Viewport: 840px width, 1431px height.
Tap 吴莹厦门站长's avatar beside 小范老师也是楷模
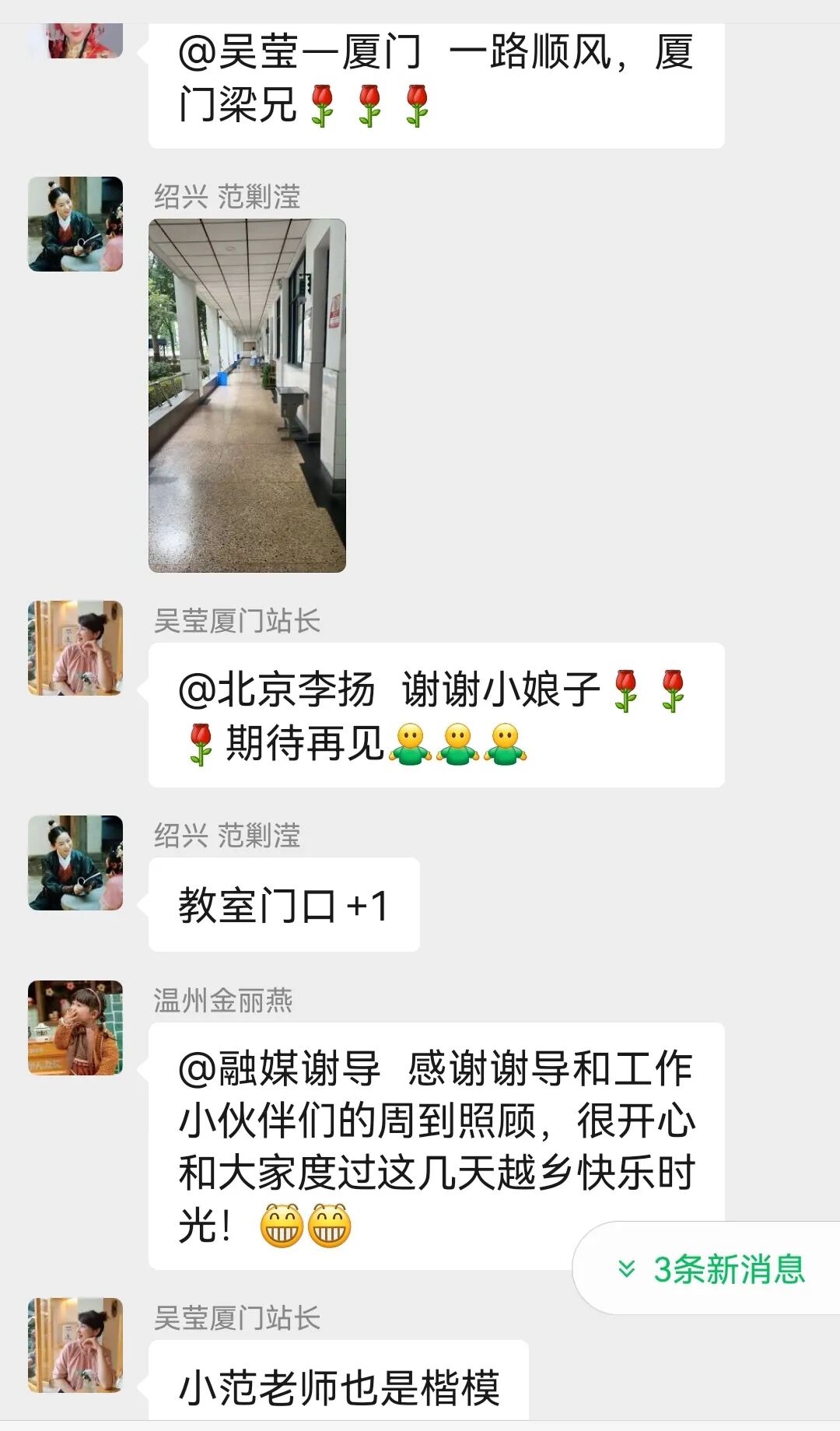(x=75, y=1345)
